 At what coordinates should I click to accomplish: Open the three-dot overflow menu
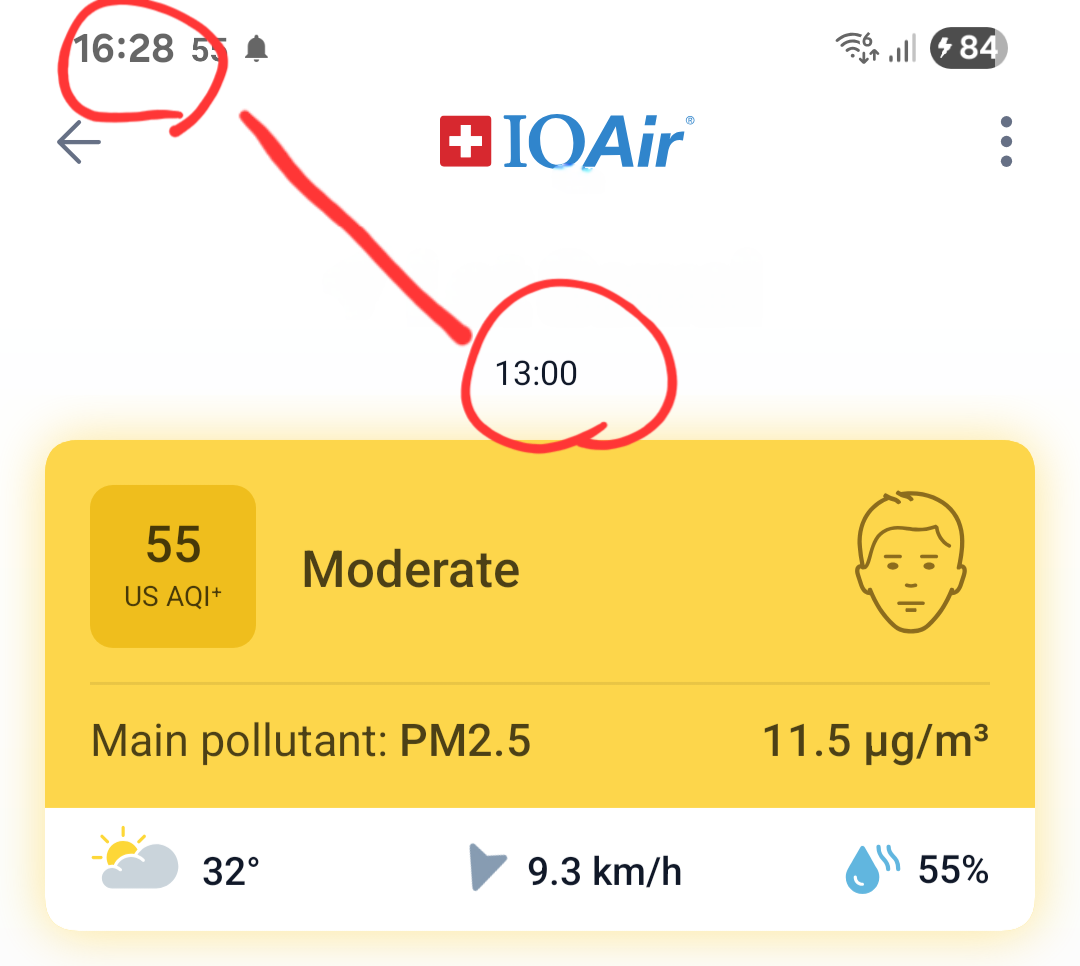coord(1006,142)
